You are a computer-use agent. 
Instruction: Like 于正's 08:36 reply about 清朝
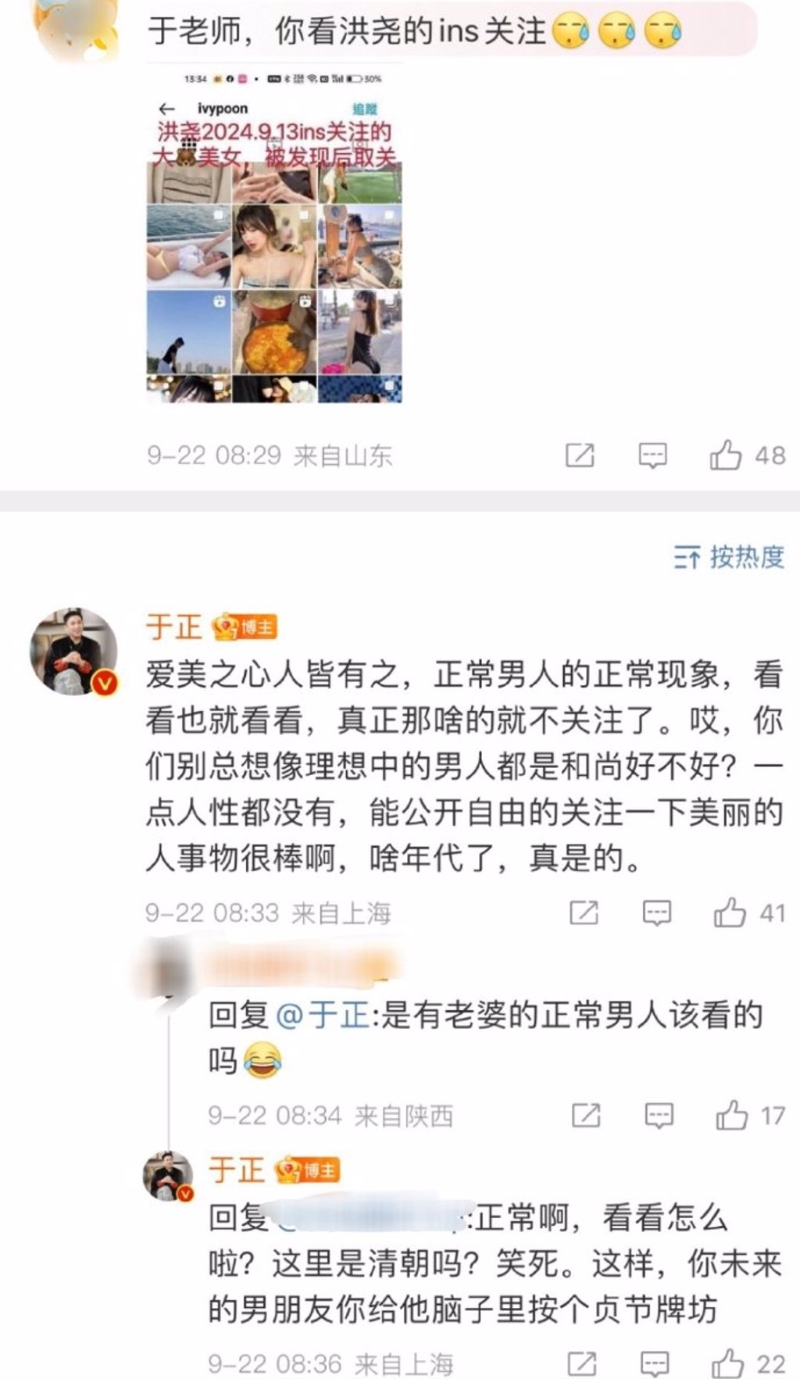click(728, 1363)
